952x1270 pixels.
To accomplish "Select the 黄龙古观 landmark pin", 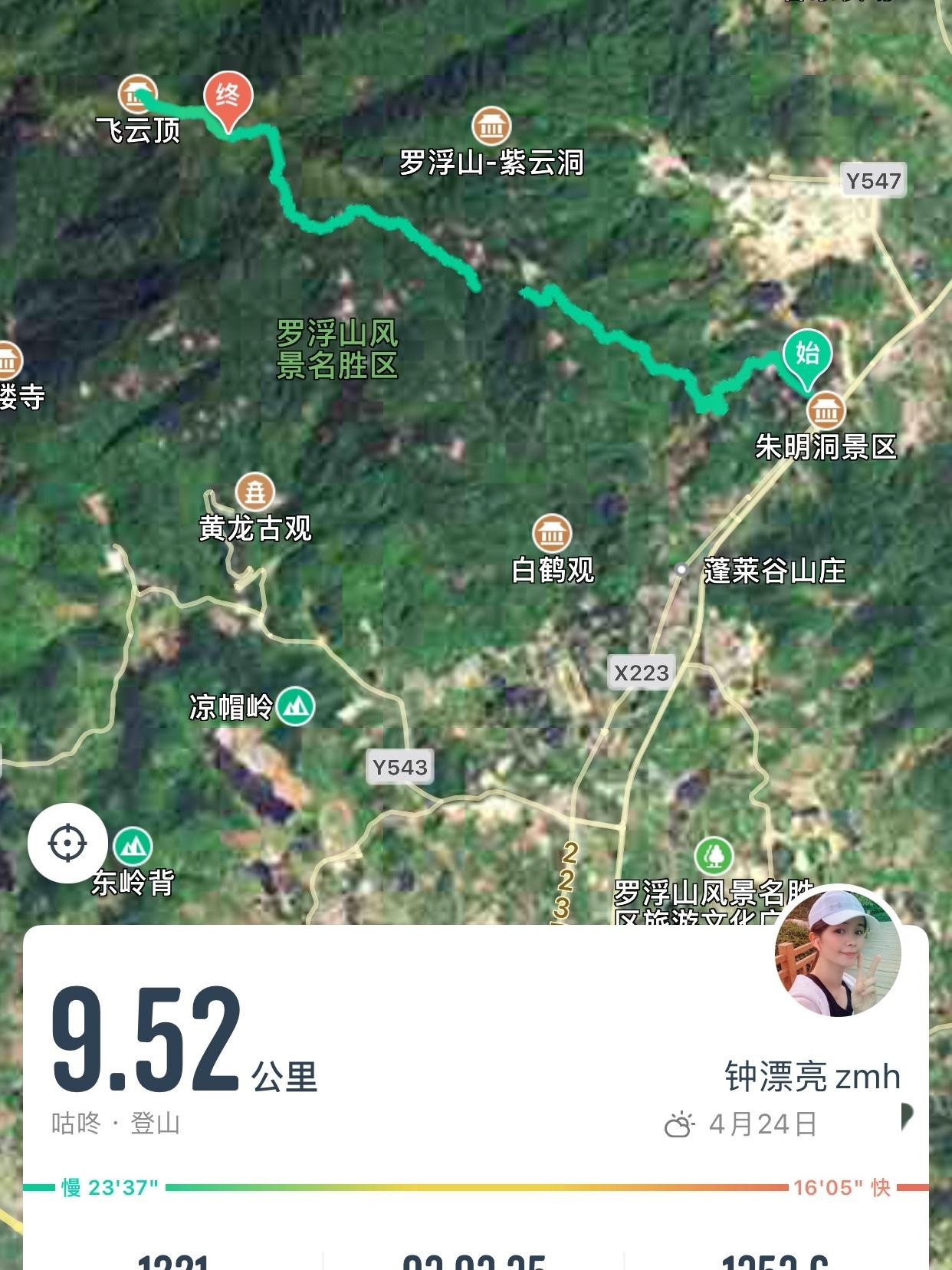I will [254, 492].
